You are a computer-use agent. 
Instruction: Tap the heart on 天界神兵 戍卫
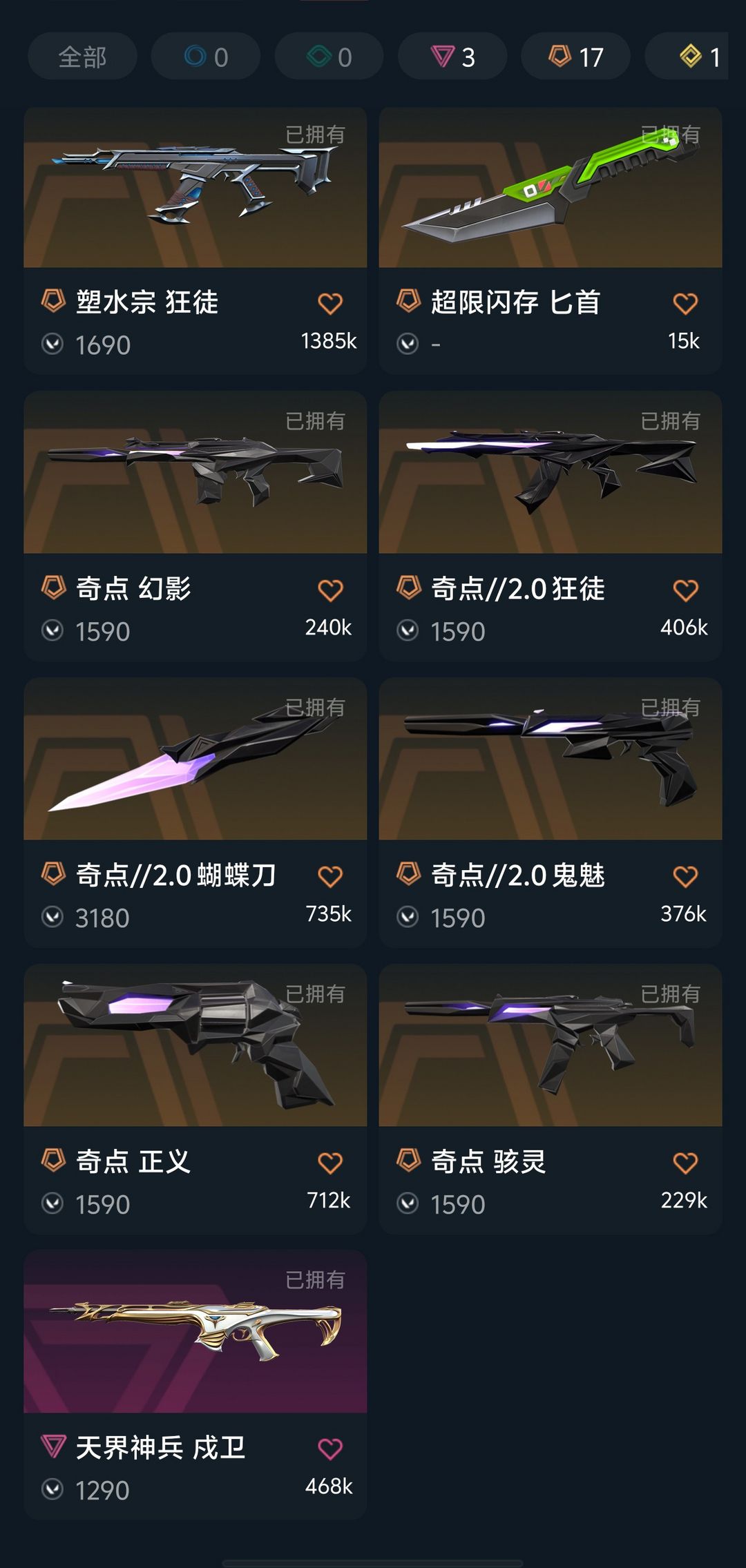point(330,1449)
